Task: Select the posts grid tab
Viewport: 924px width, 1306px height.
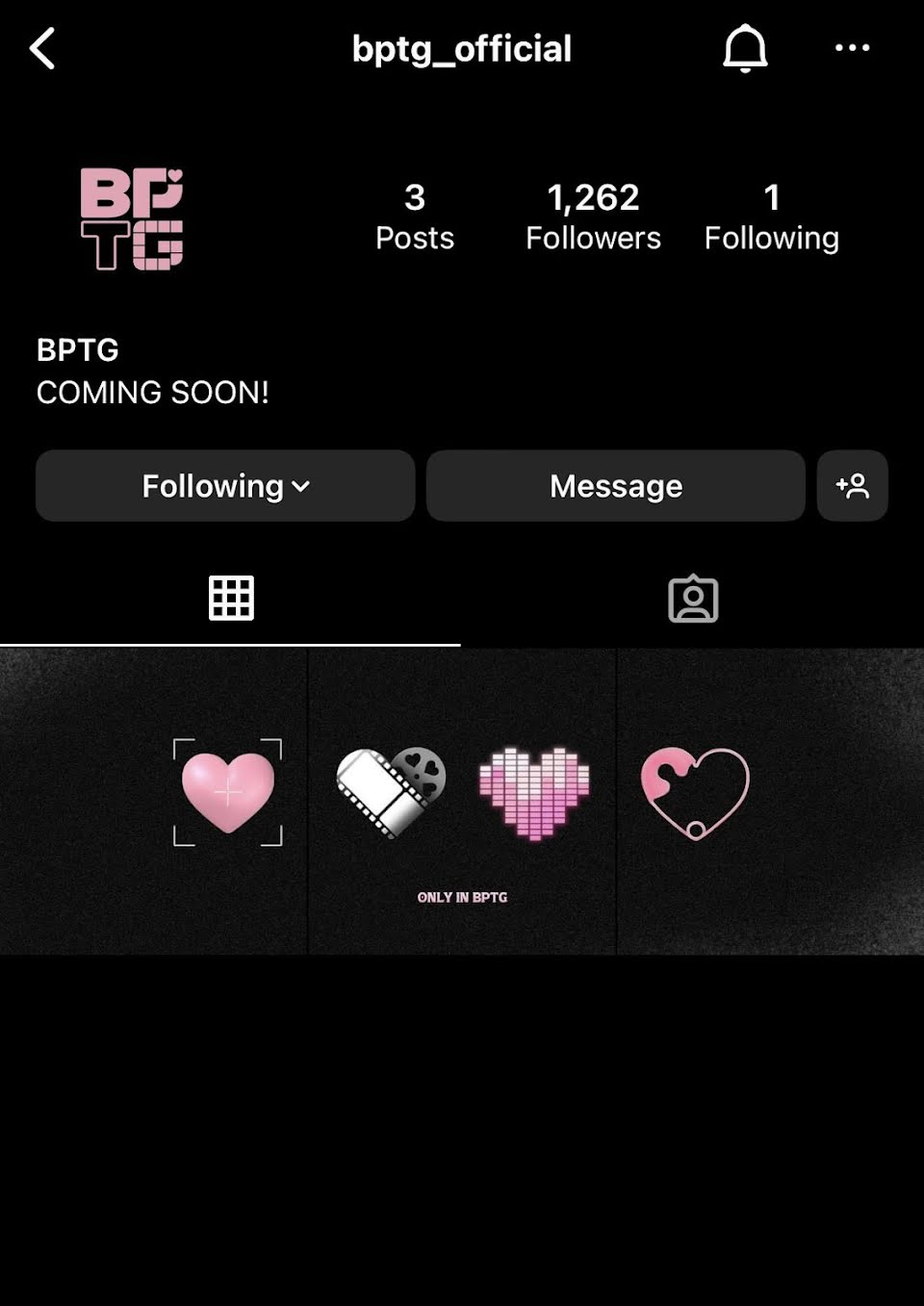Action: click(231, 599)
